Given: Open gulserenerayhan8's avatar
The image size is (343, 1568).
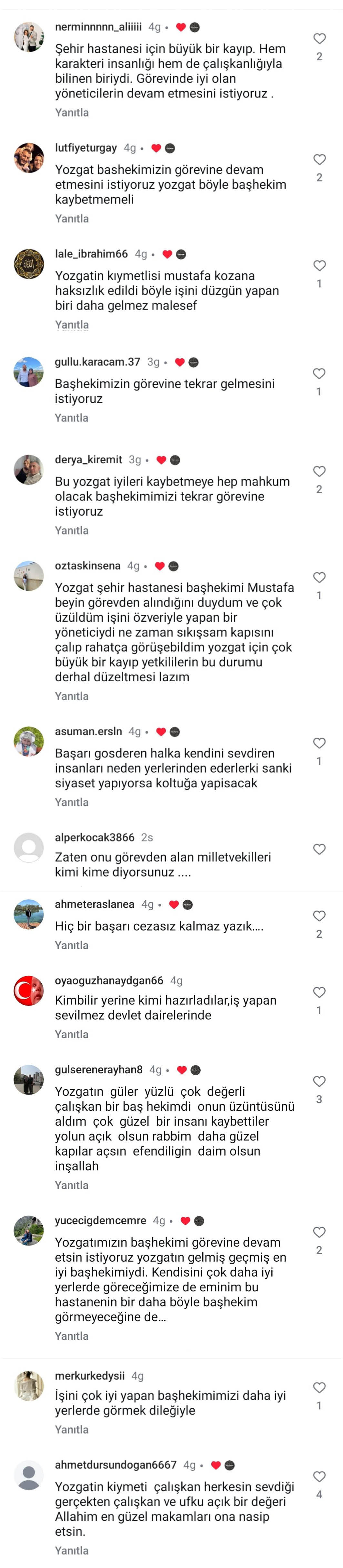Looking at the screenshot, I should 29,1080.
